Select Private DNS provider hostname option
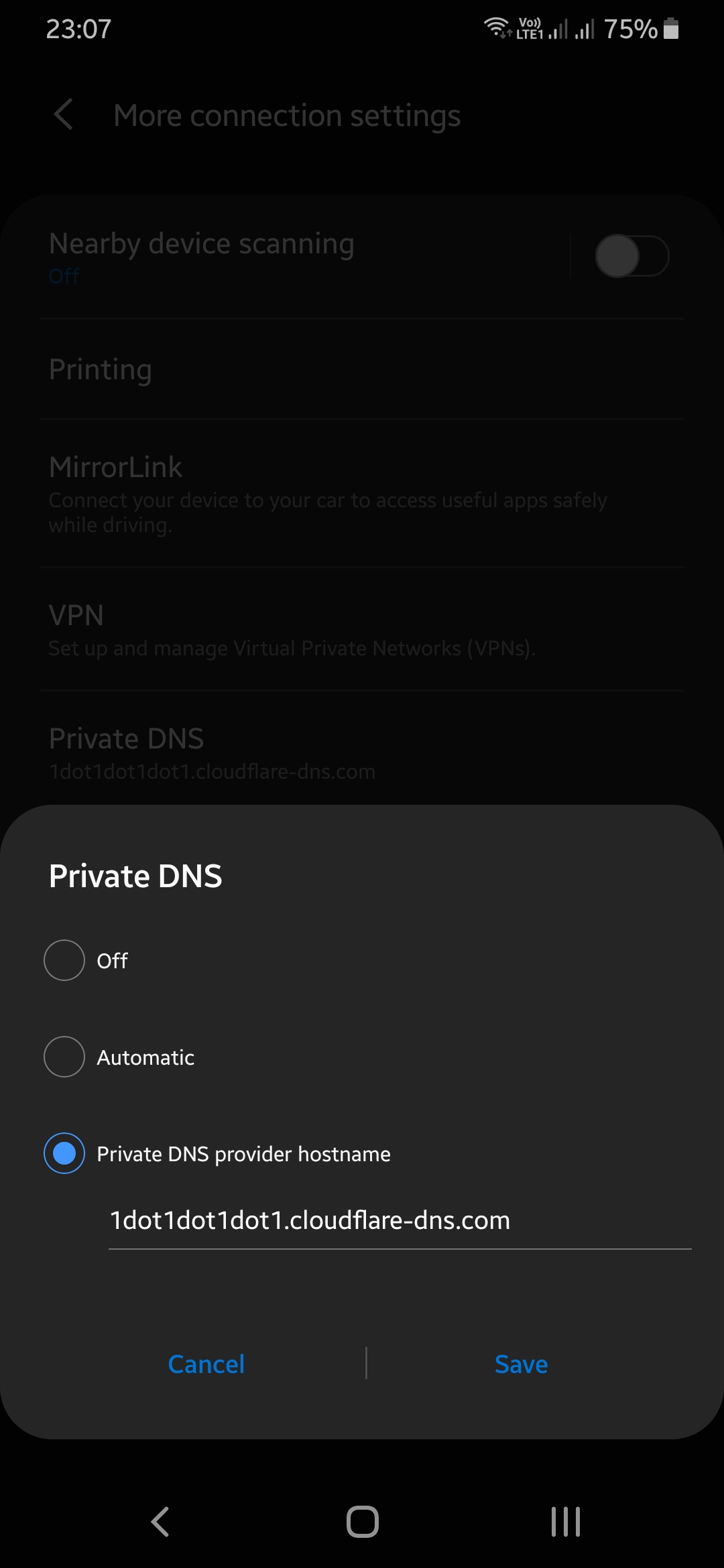This screenshot has width=724, height=1568. (64, 1154)
